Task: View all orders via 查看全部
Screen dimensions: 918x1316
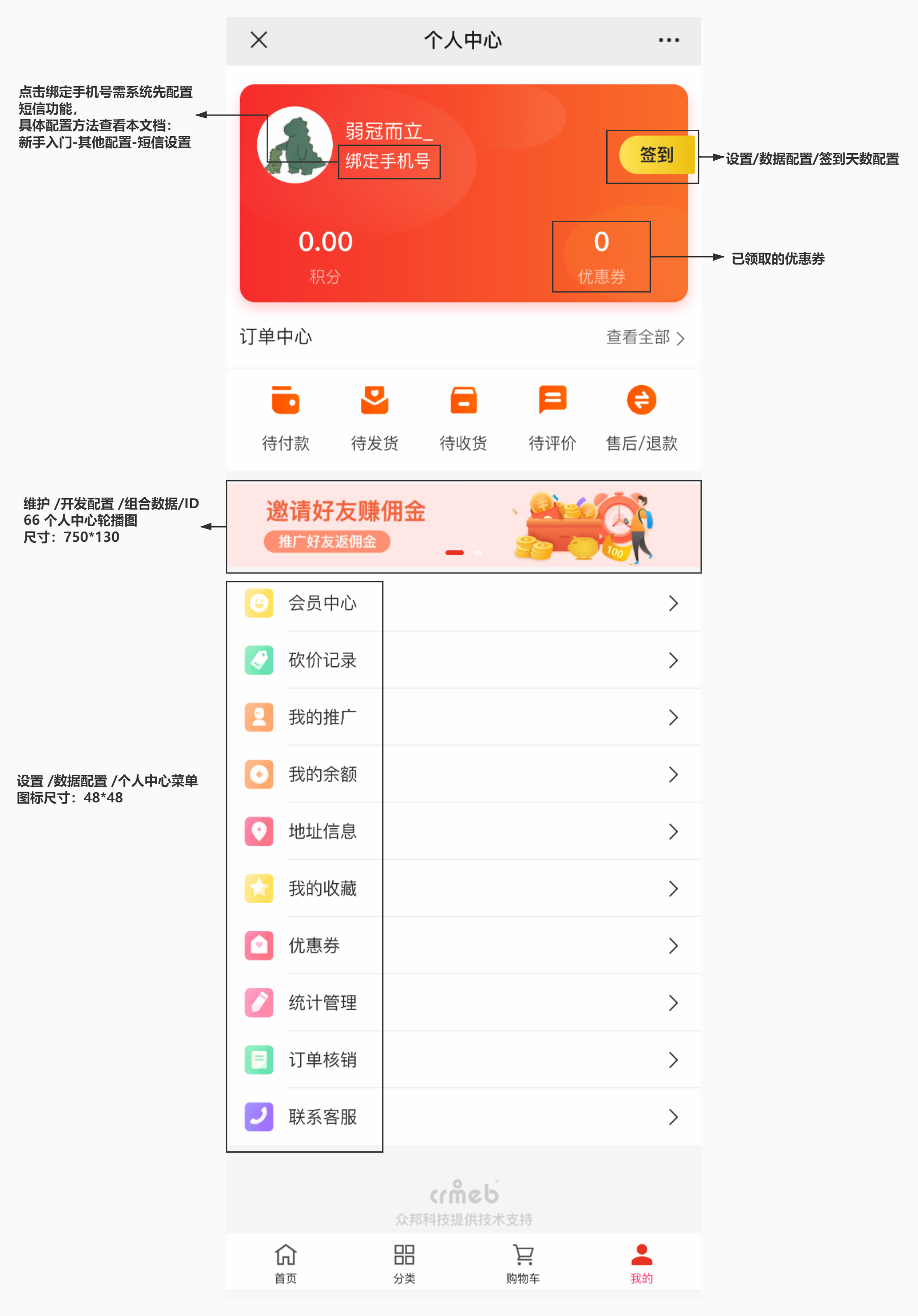Action: tap(645, 338)
